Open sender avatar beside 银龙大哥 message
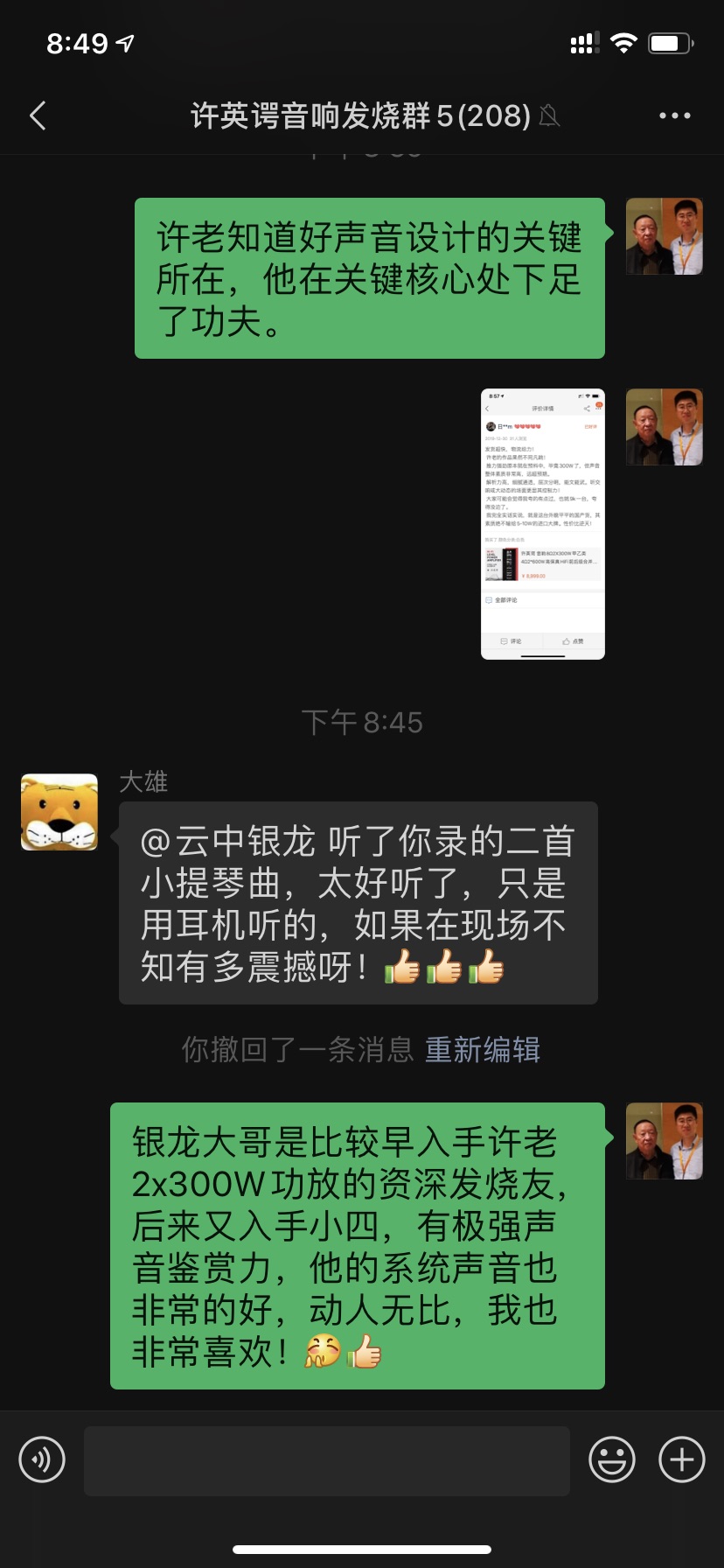 (665, 1141)
